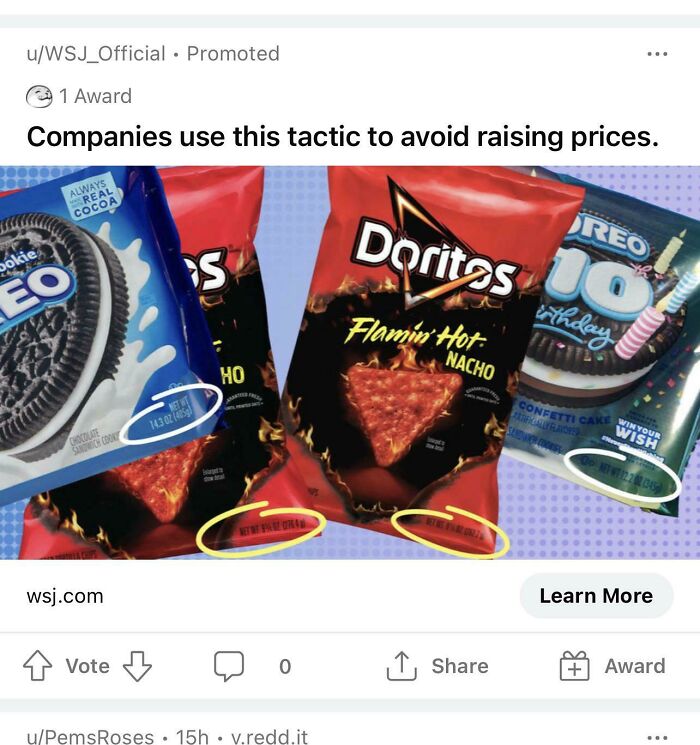
Task: Downvote the WSJ promoted post
Action: tap(136, 666)
